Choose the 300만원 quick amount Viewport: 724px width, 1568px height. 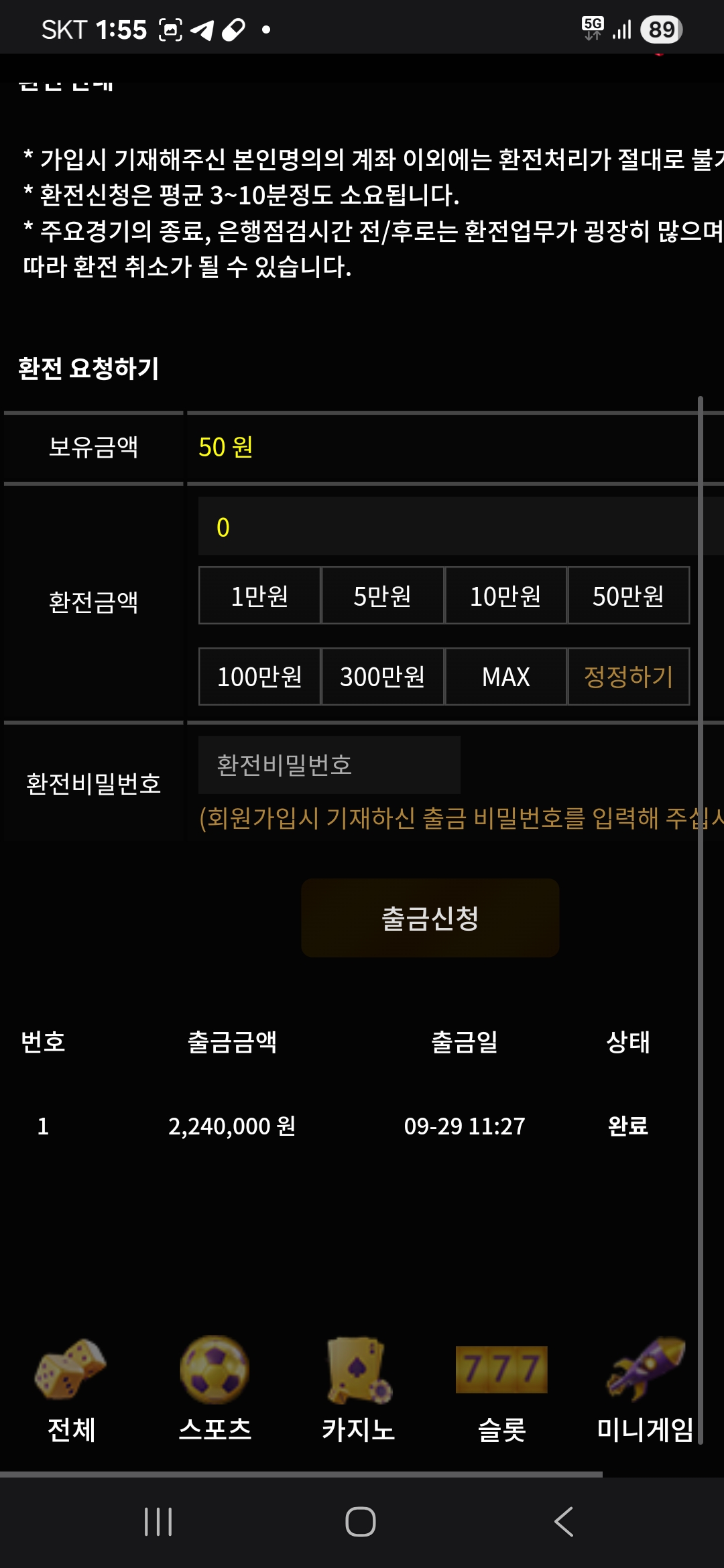382,677
